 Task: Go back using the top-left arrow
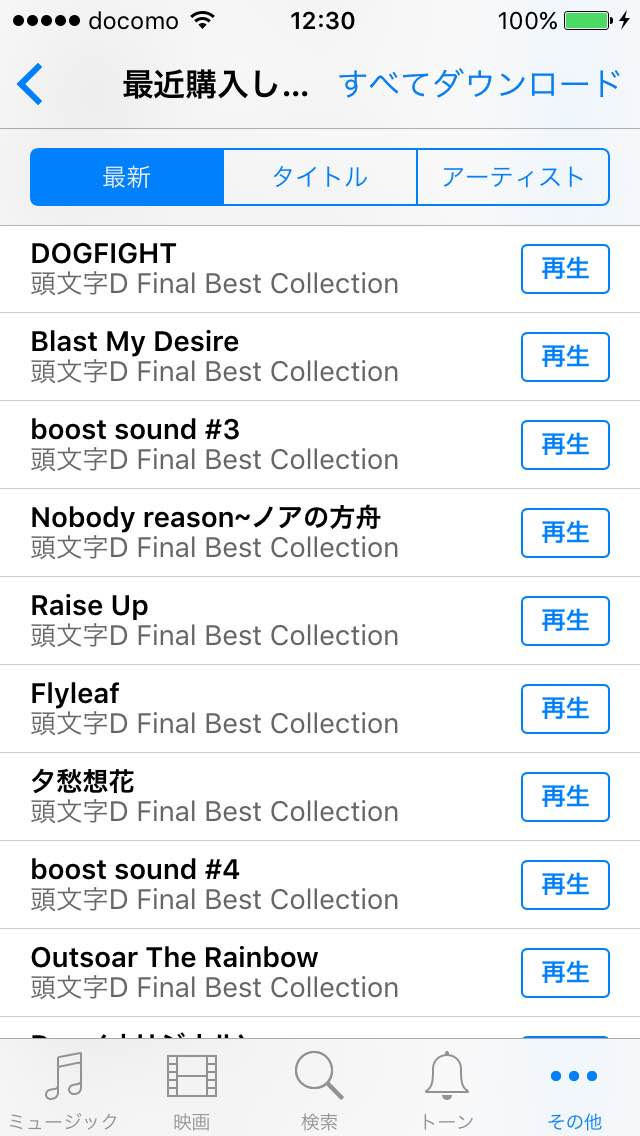31,84
